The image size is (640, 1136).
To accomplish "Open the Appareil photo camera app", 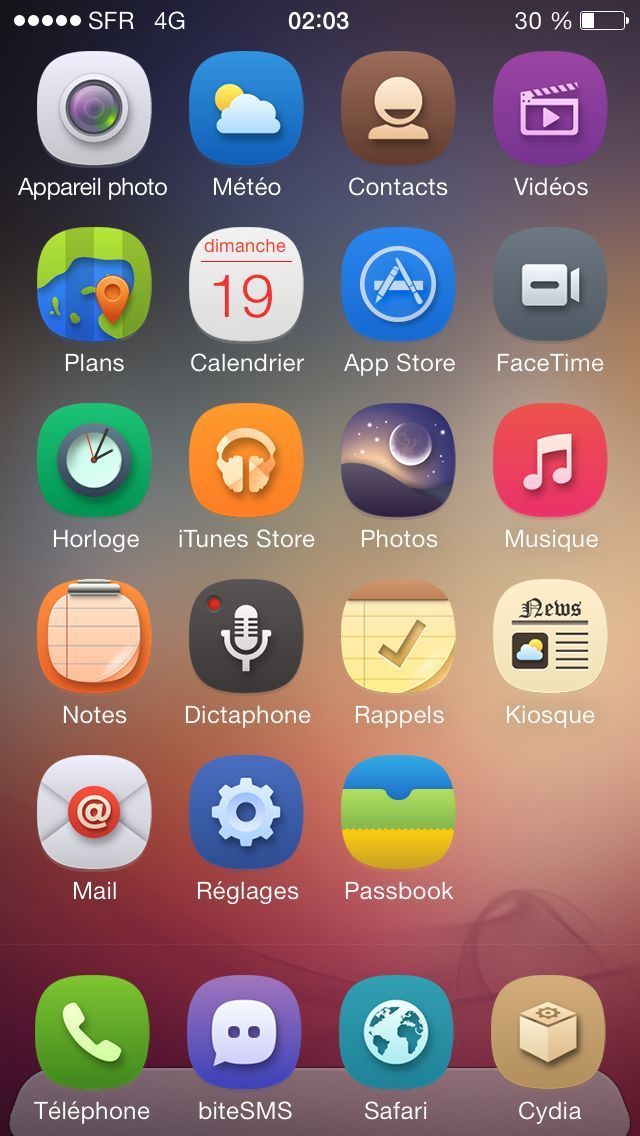I will (94, 109).
